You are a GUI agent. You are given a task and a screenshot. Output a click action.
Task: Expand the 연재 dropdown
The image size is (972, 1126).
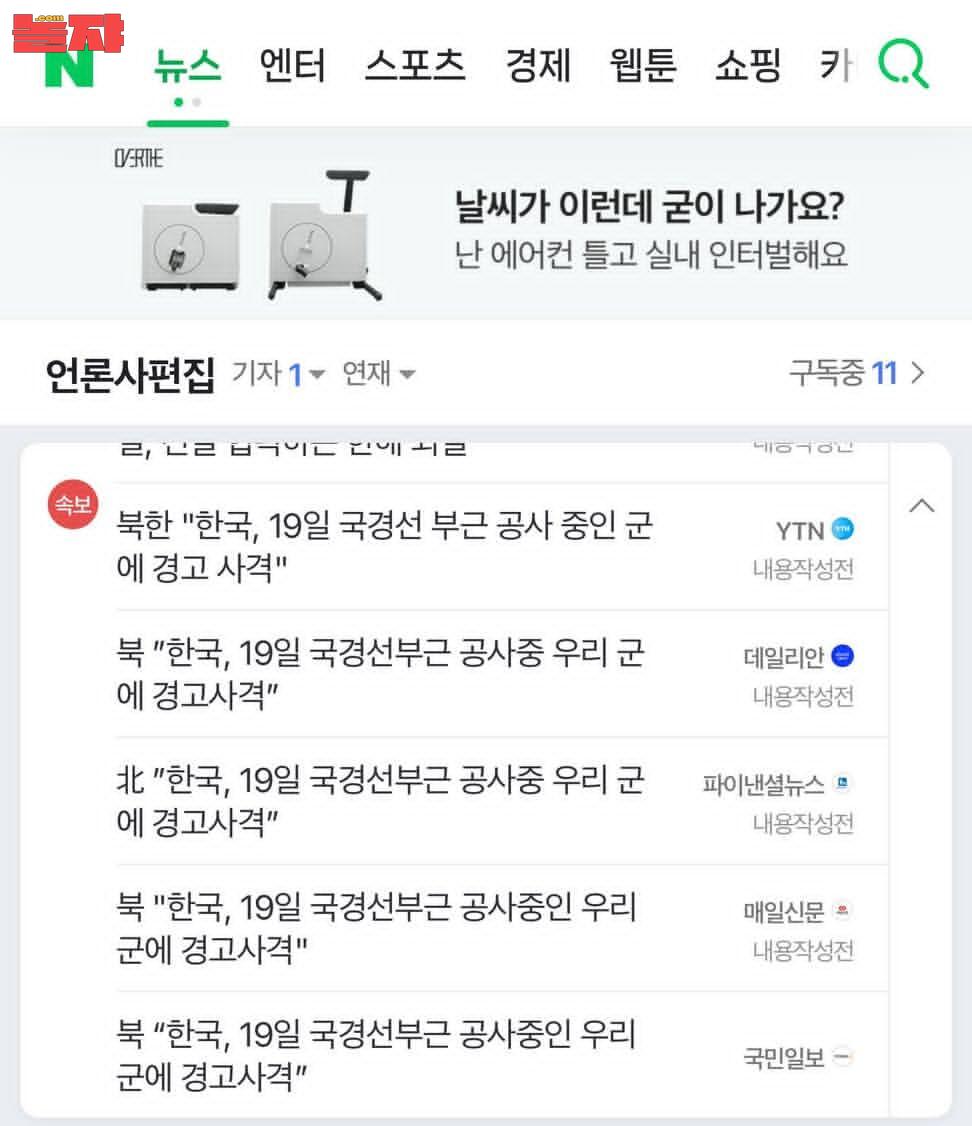(x=379, y=374)
